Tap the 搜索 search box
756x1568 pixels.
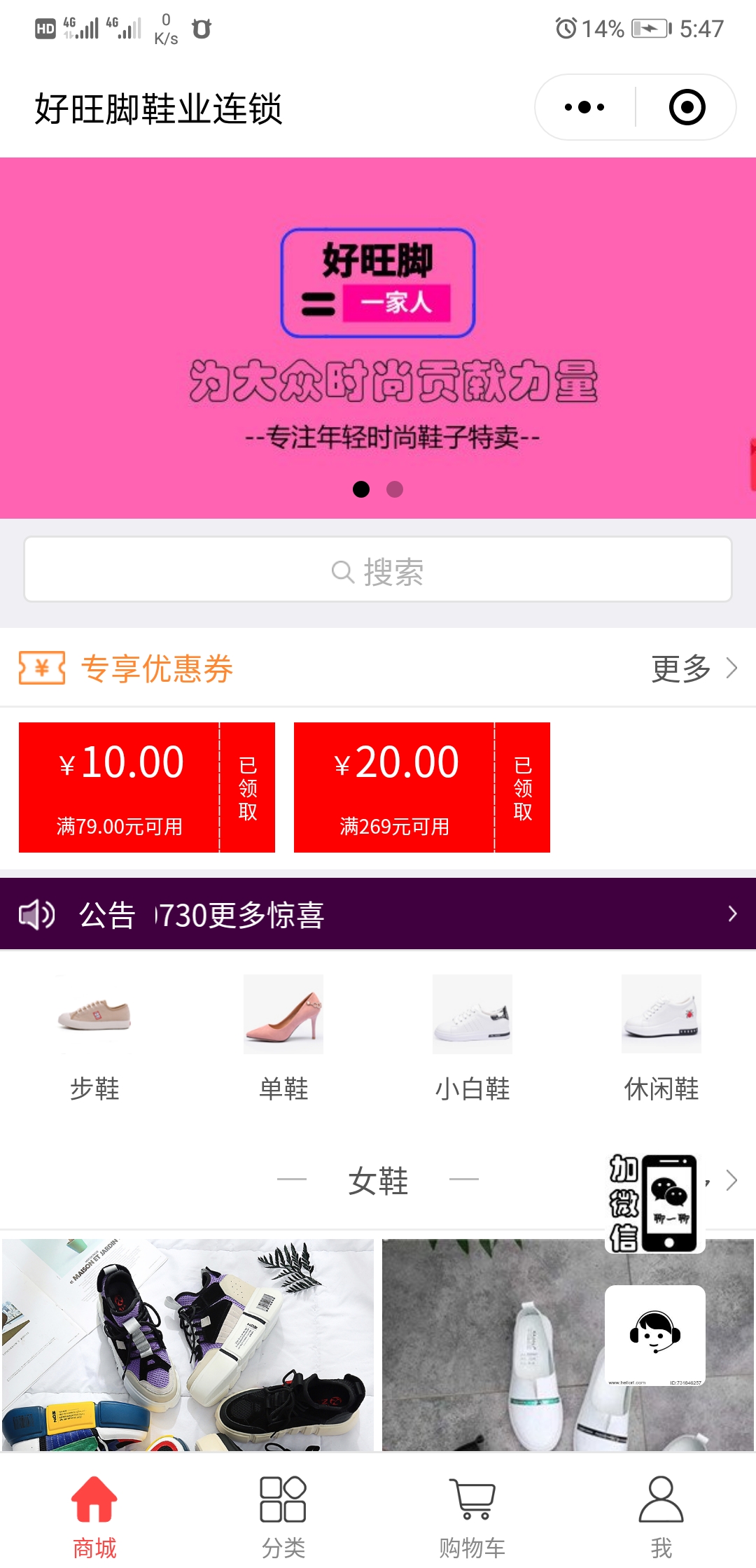click(x=378, y=571)
